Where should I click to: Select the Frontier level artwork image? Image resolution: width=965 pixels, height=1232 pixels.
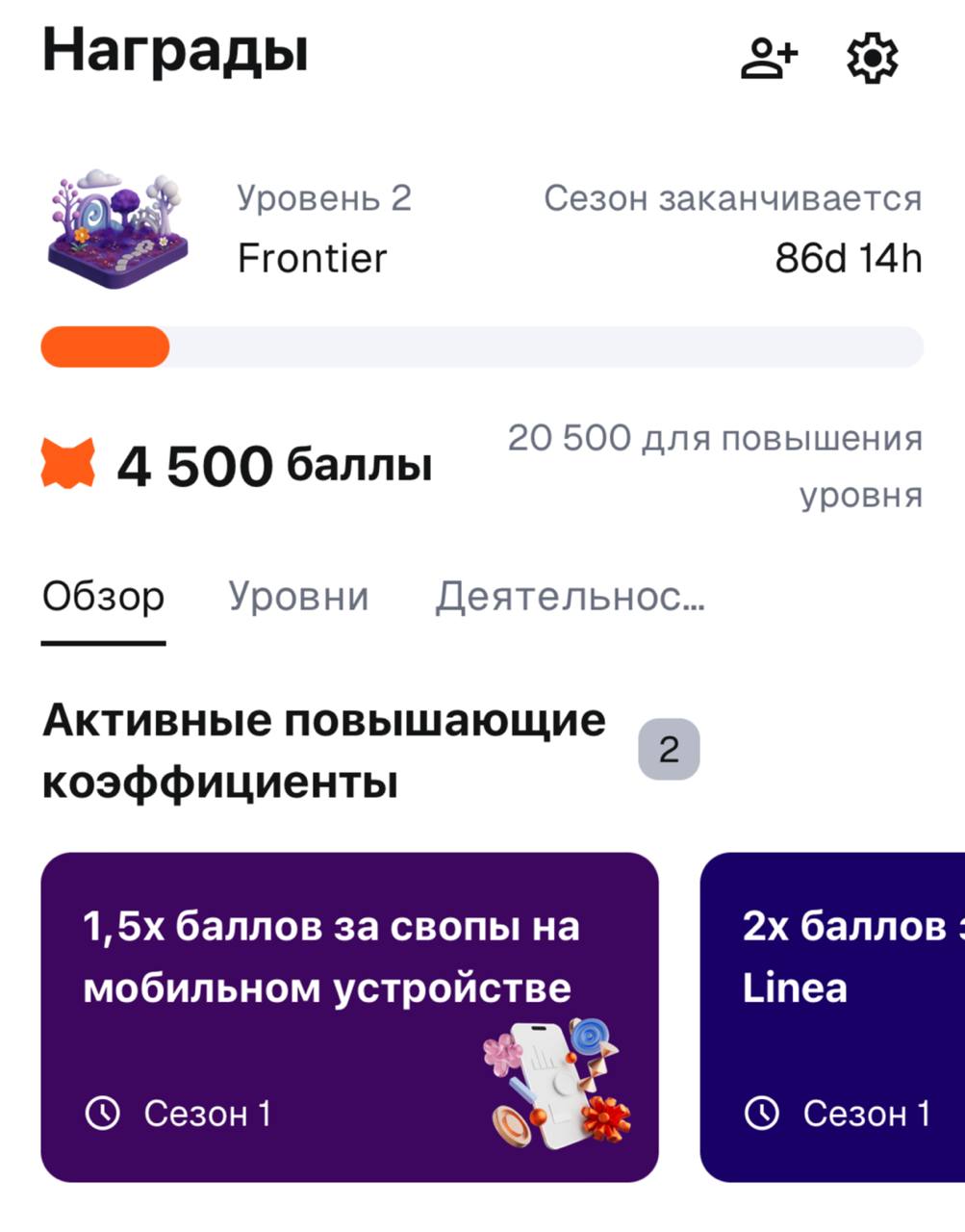[117, 224]
